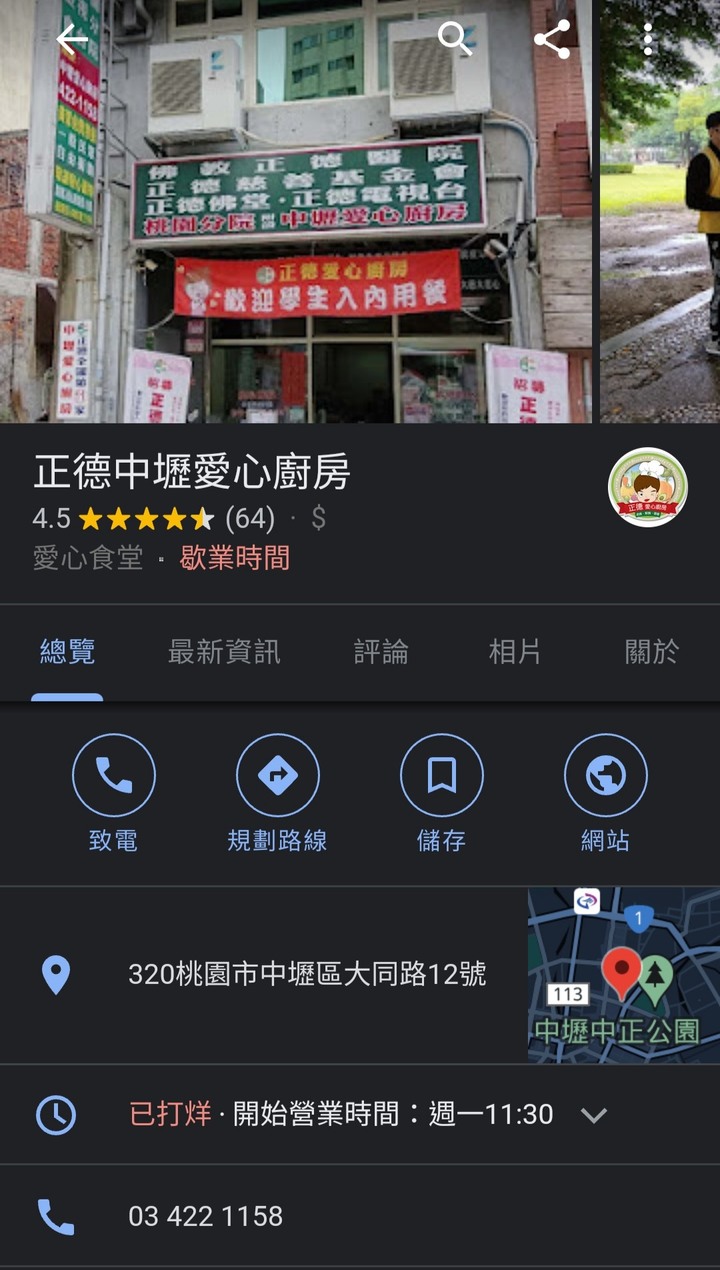Screen dimensions: 720x1270
Task: Open the address row 大同路12號
Action: click(x=306, y=974)
